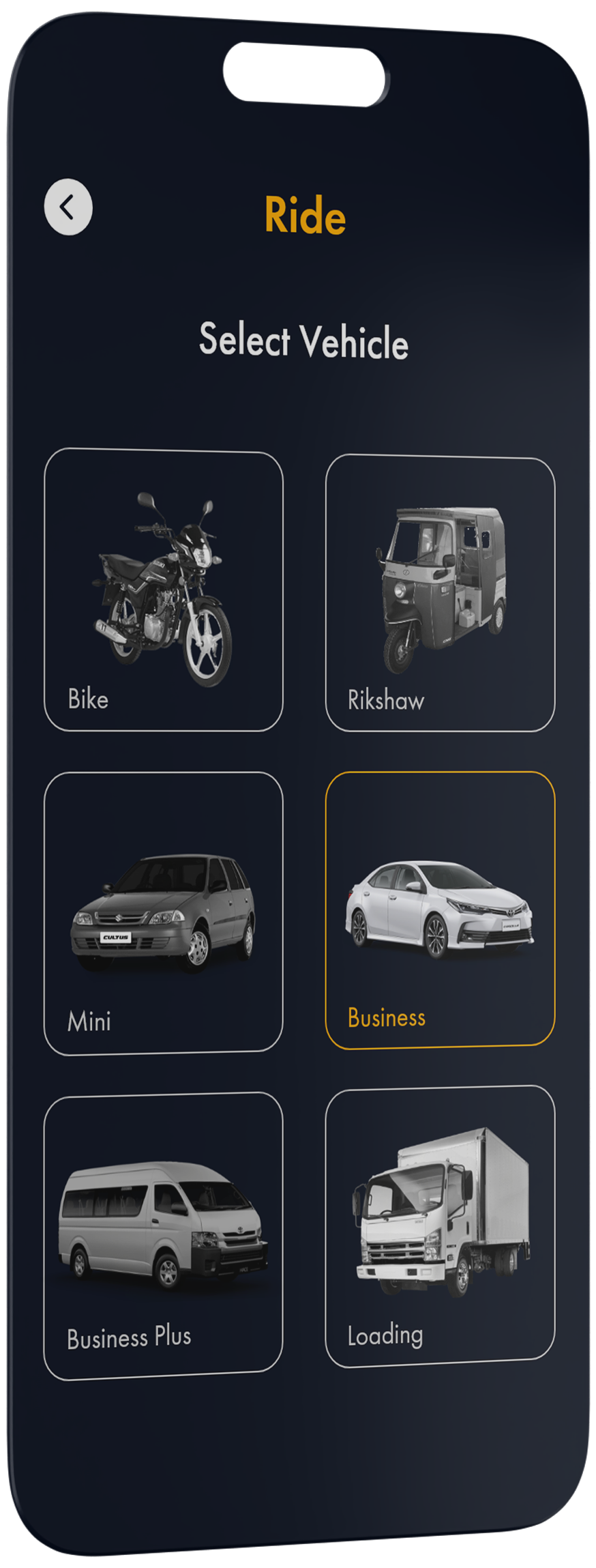Select the Bike vehicle option
The height and width of the screenshot is (1568, 596).
pos(163,590)
